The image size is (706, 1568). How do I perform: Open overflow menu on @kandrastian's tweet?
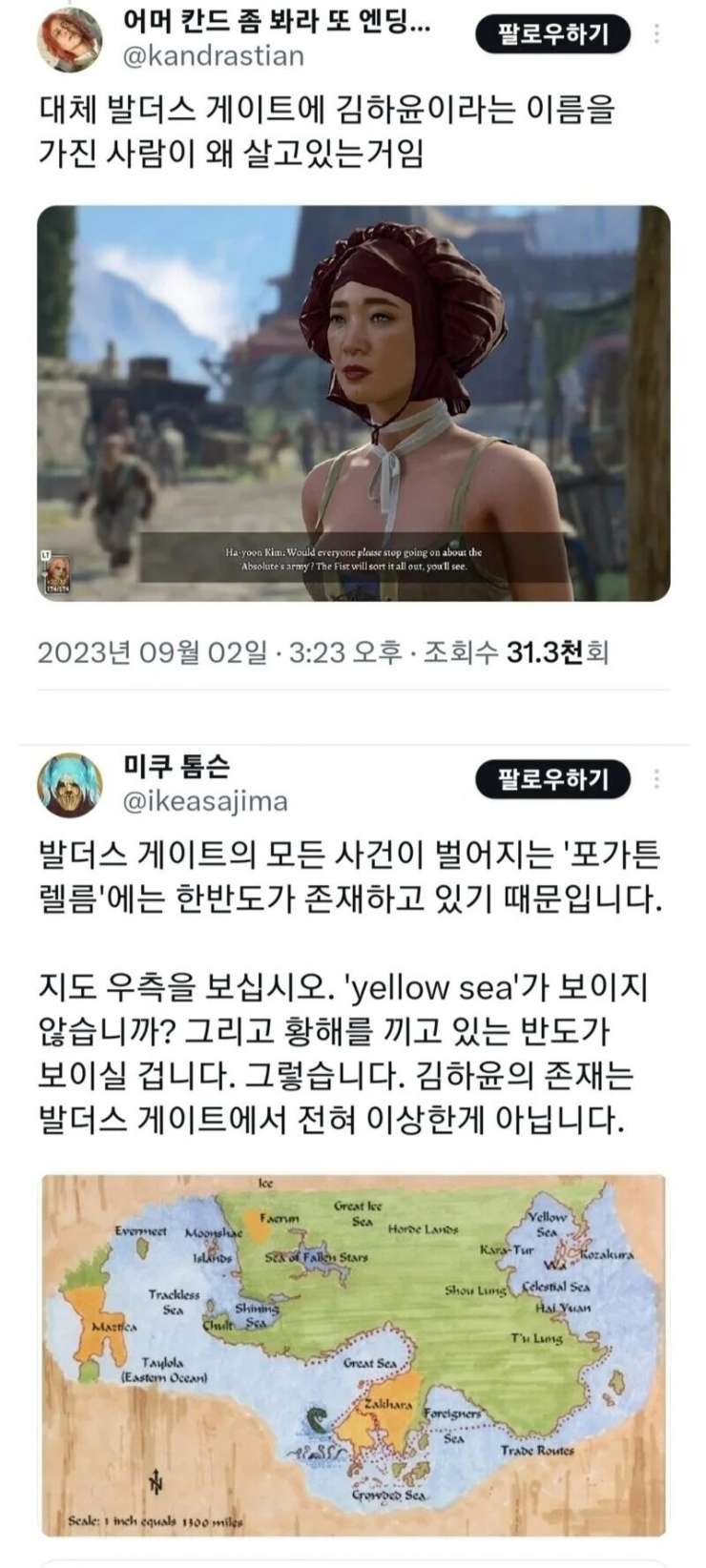click(656, 34)
